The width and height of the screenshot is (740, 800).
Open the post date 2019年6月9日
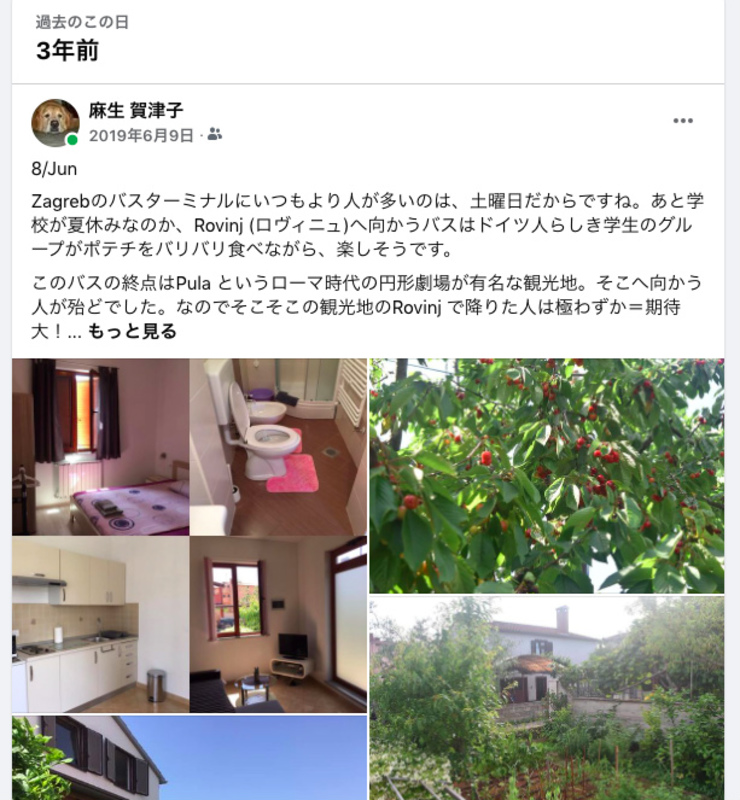(x=141, y=136)
